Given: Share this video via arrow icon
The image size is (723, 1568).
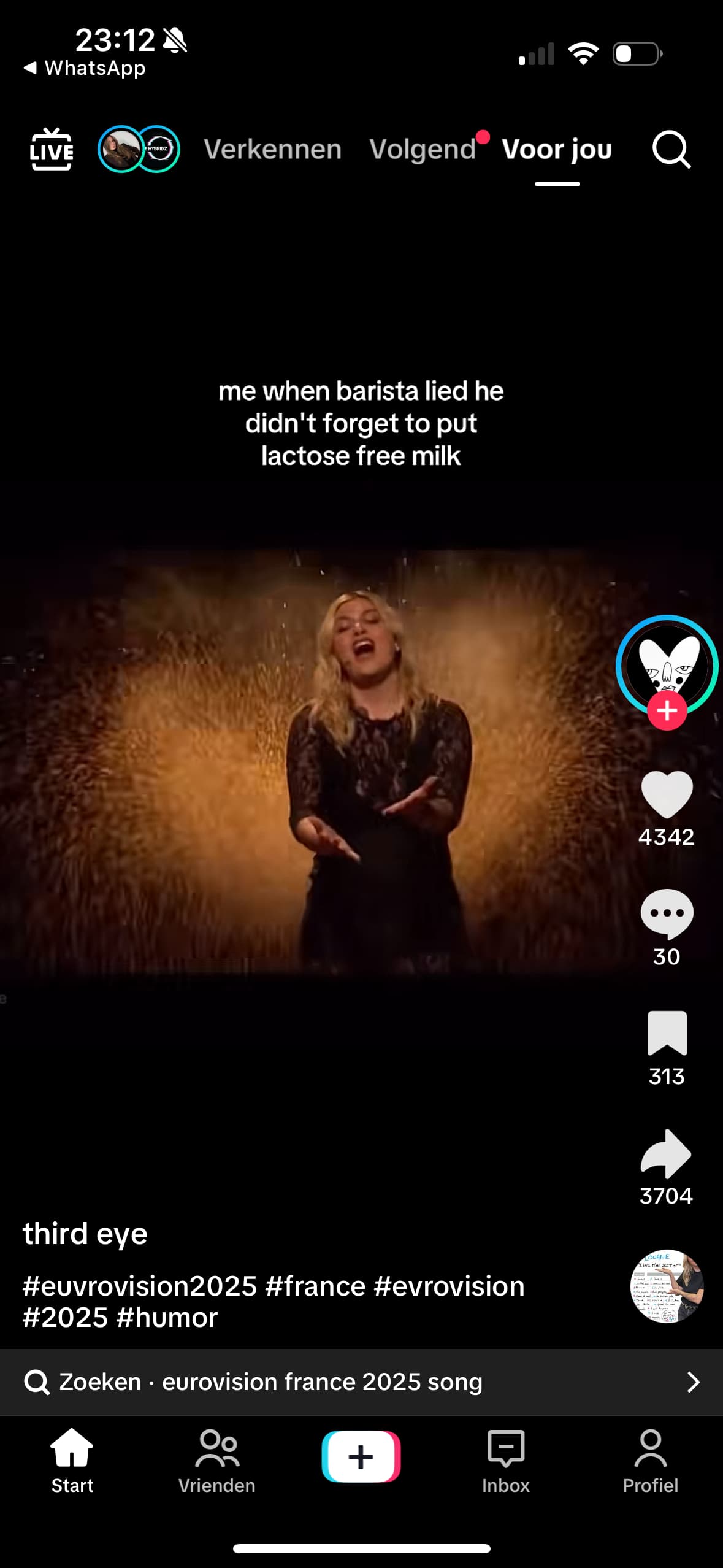Looking at the screenshot, I should [x=667, y=1153].
